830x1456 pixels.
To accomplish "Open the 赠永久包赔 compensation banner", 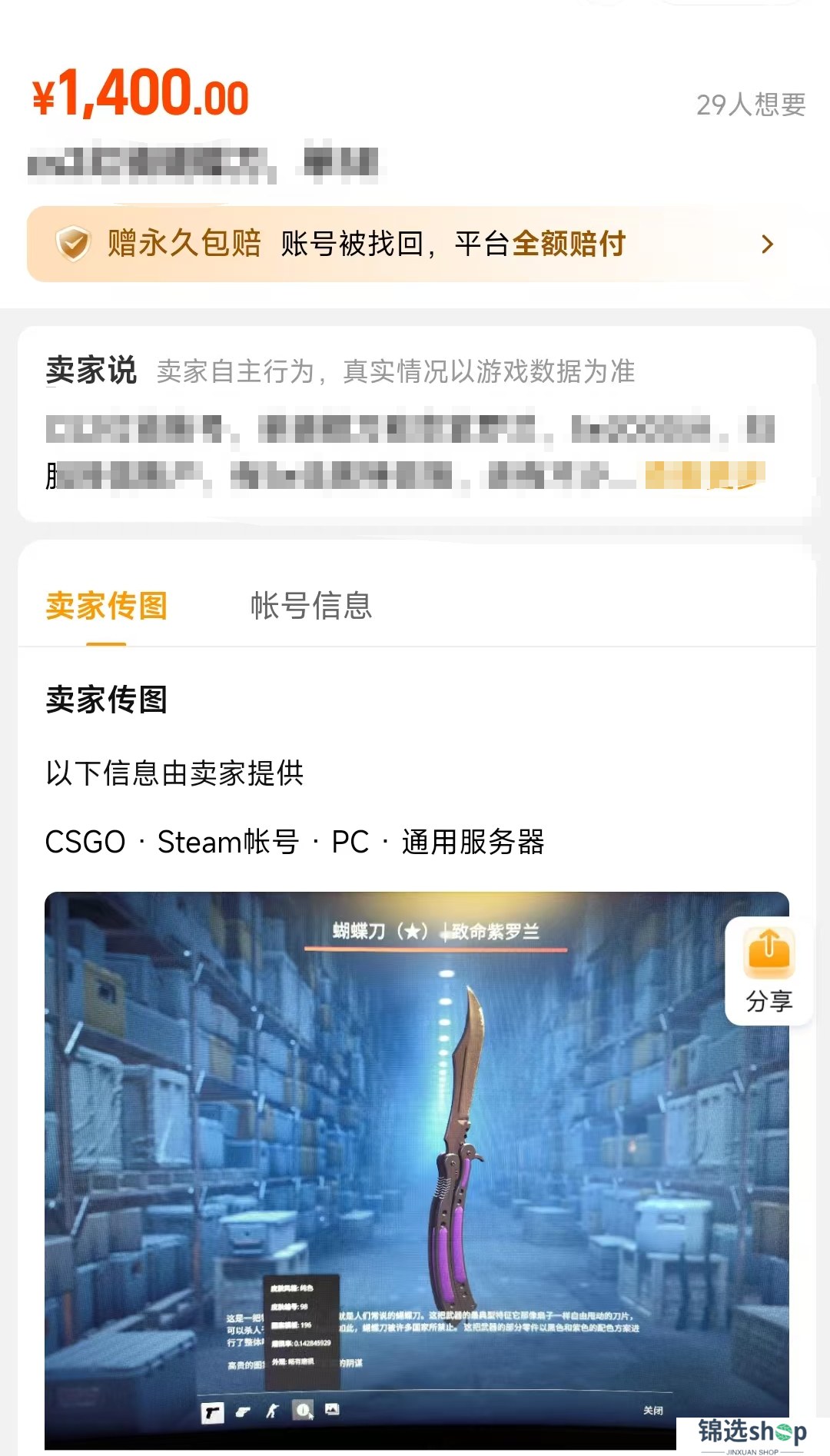I will [415, 244].
